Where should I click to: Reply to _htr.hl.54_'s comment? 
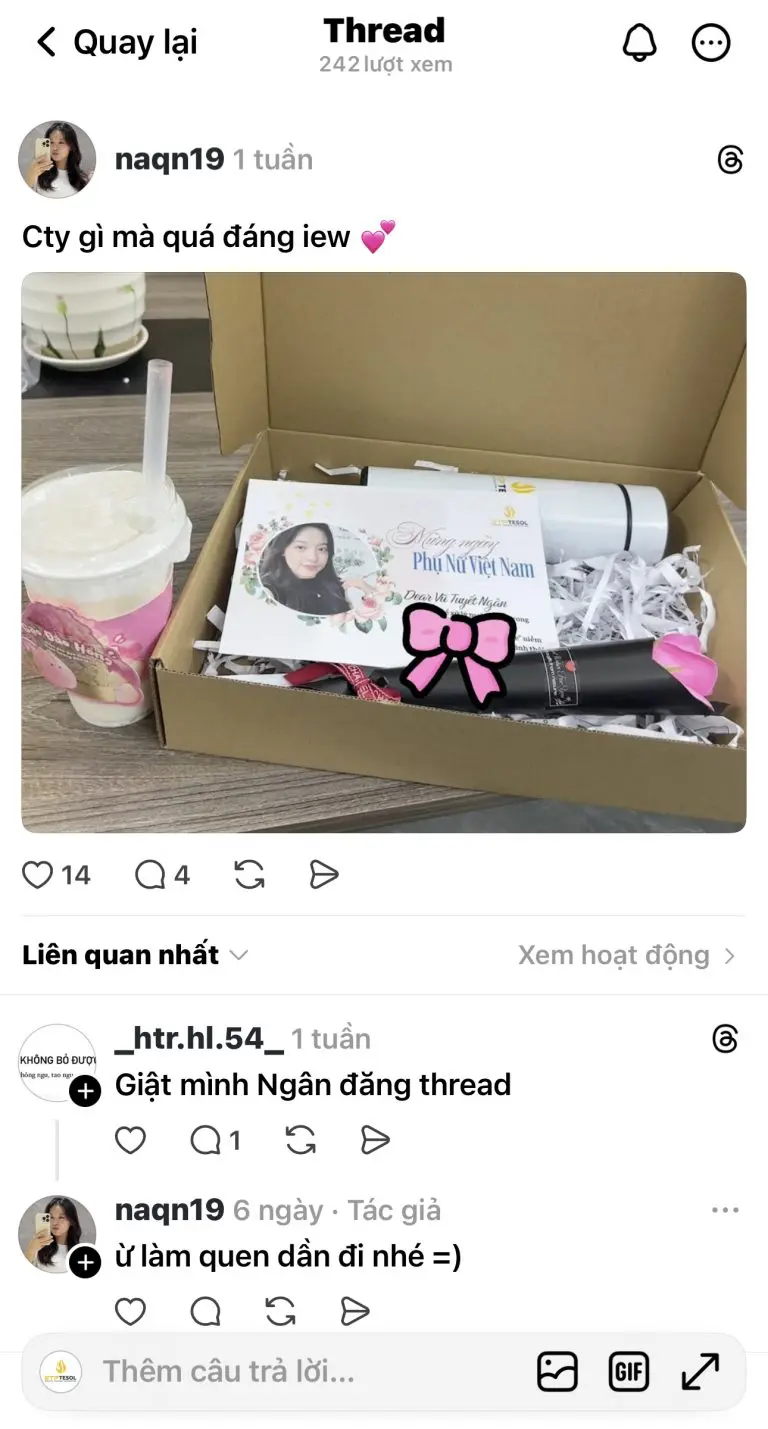206,1140
